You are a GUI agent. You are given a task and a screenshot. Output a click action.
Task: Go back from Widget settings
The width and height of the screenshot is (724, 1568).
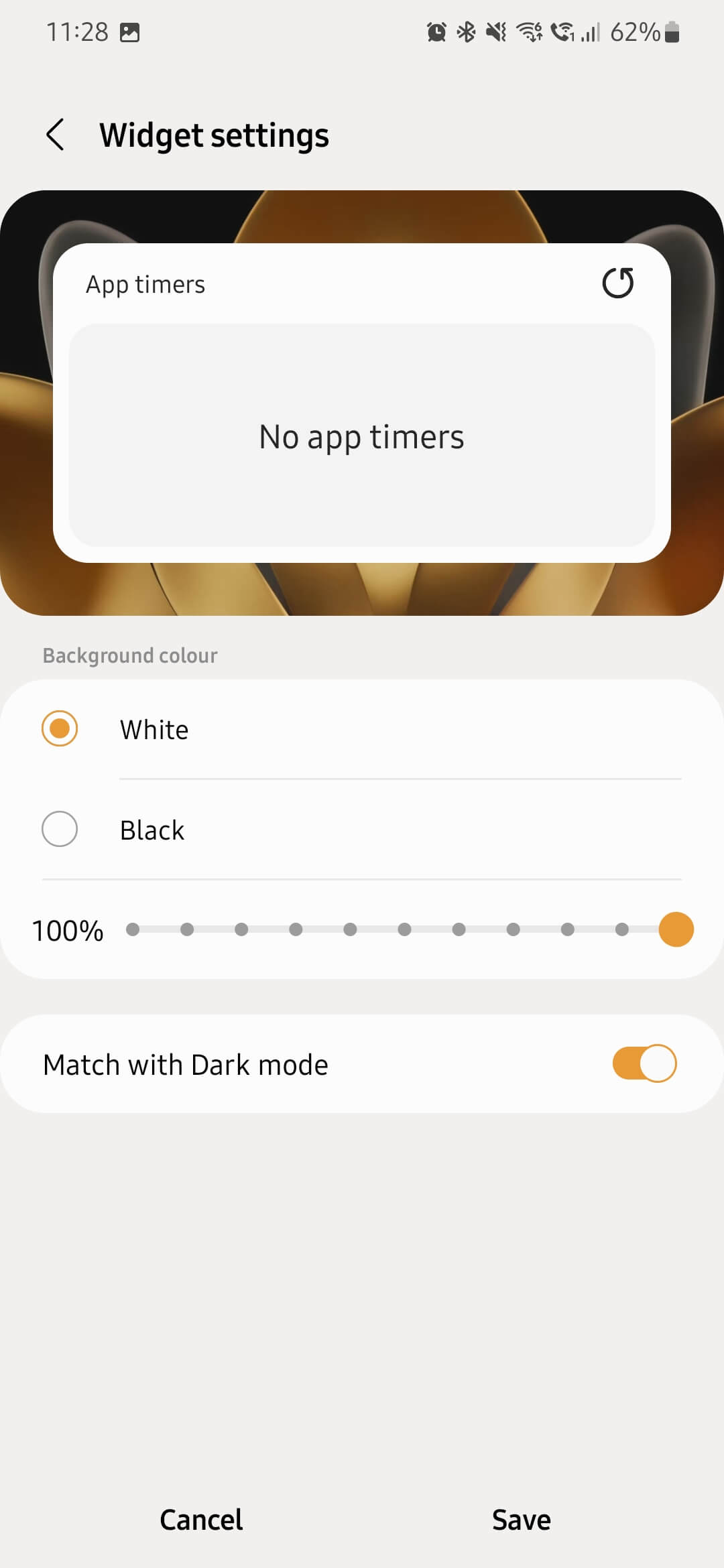55,135
